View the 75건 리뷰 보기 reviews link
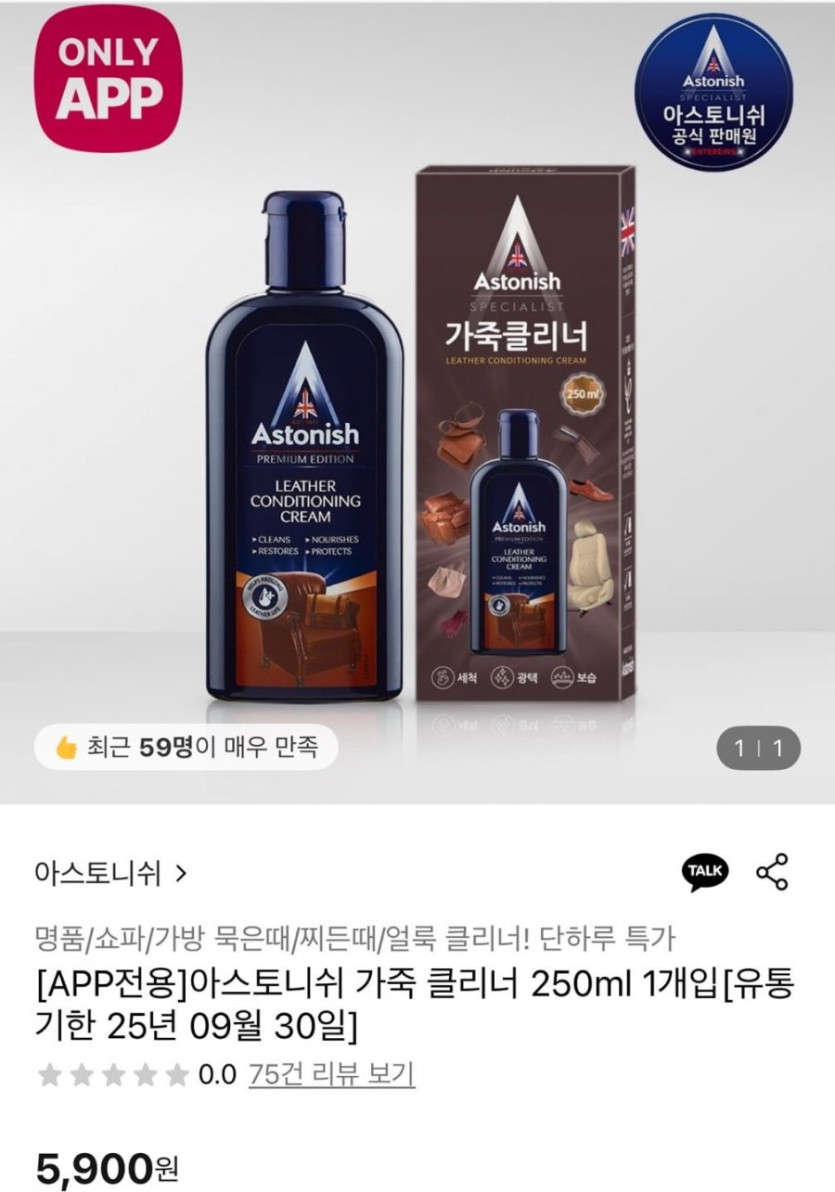The image size is (835, 1192). [331, 1074]
